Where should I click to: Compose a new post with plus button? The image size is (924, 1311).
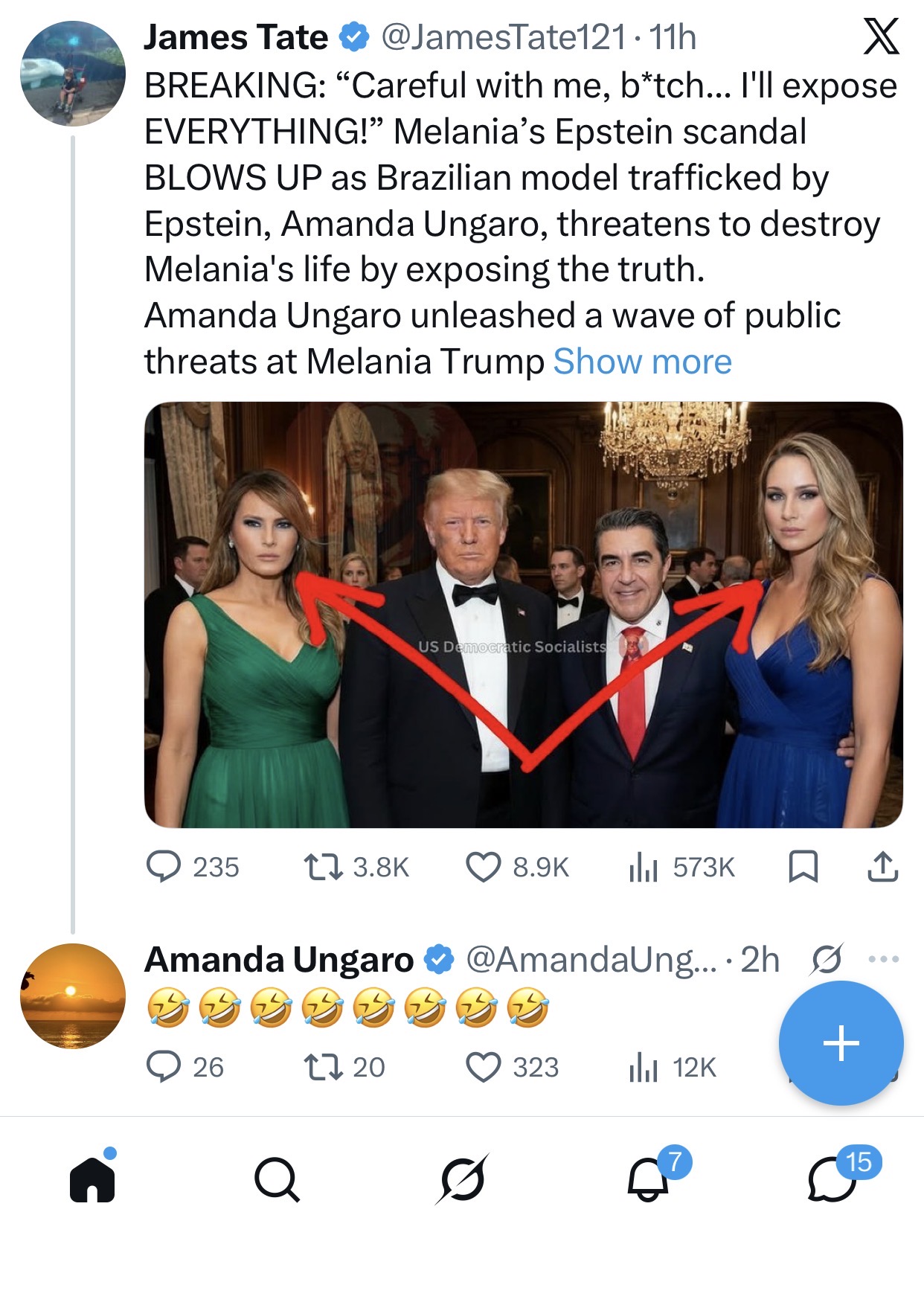[x=841, y=1042]
